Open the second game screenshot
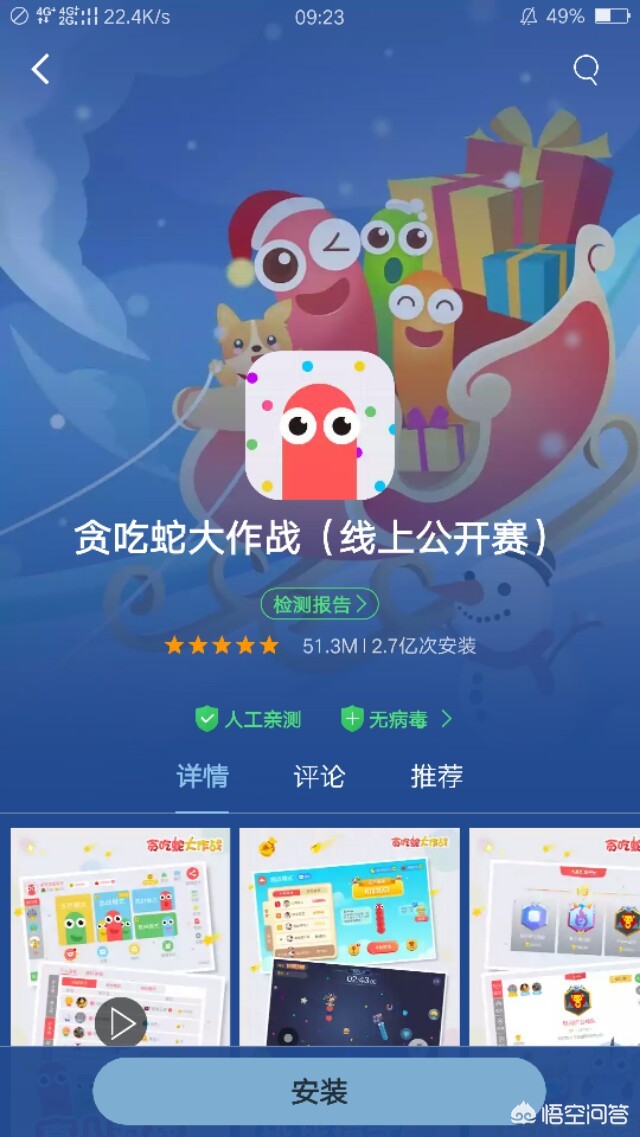The image size is (640, 1137). (349, 935)
